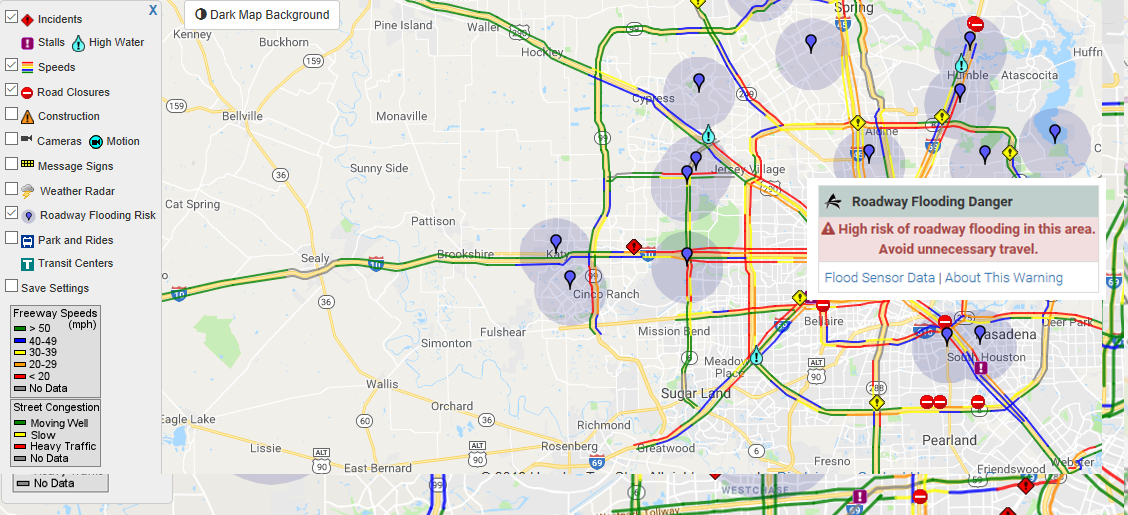The image size is (1128, 515).
Task: Tap the flood risk pin near Cypress
Action: click(x=699, y=81)
